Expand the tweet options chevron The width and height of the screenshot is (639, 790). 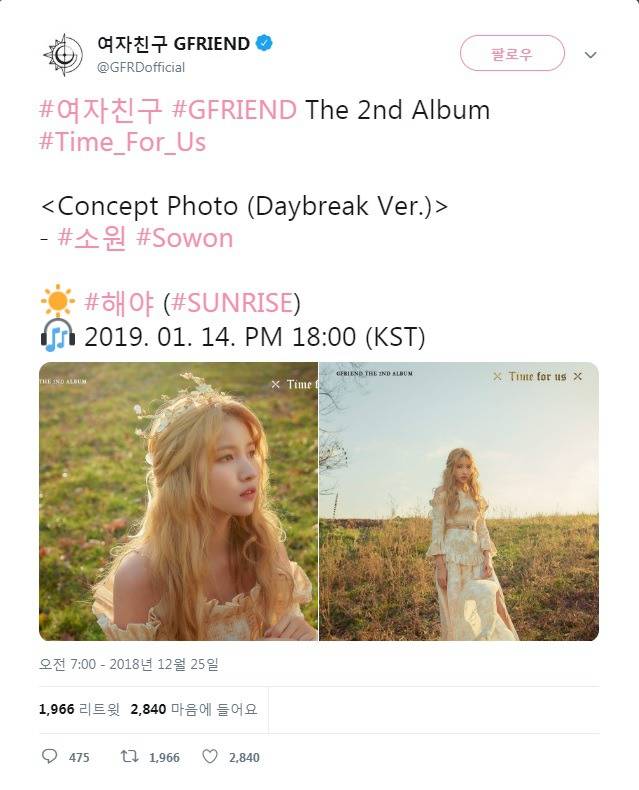tap(591, 55)
